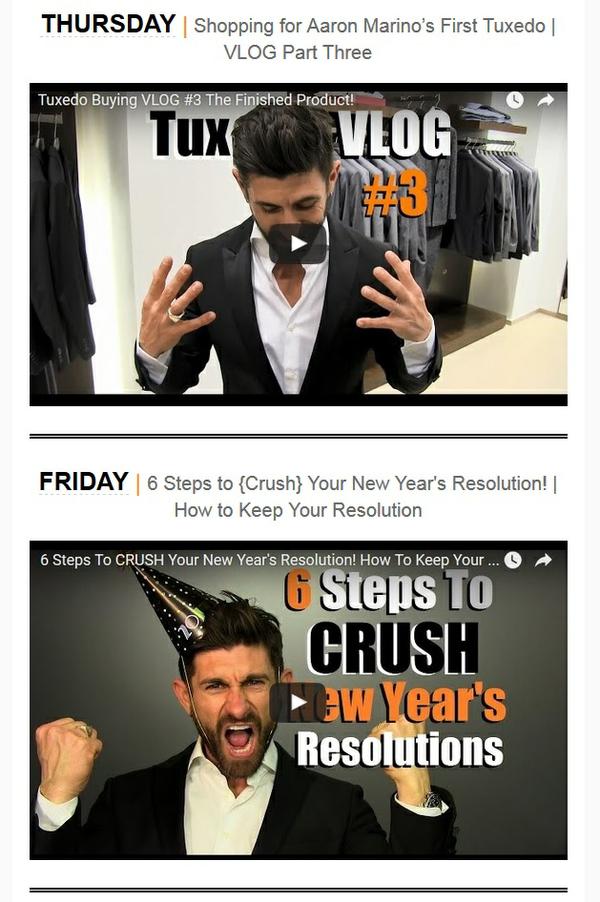Save 6 Steps To CRUSH to Watch Later

coord(513,560)
